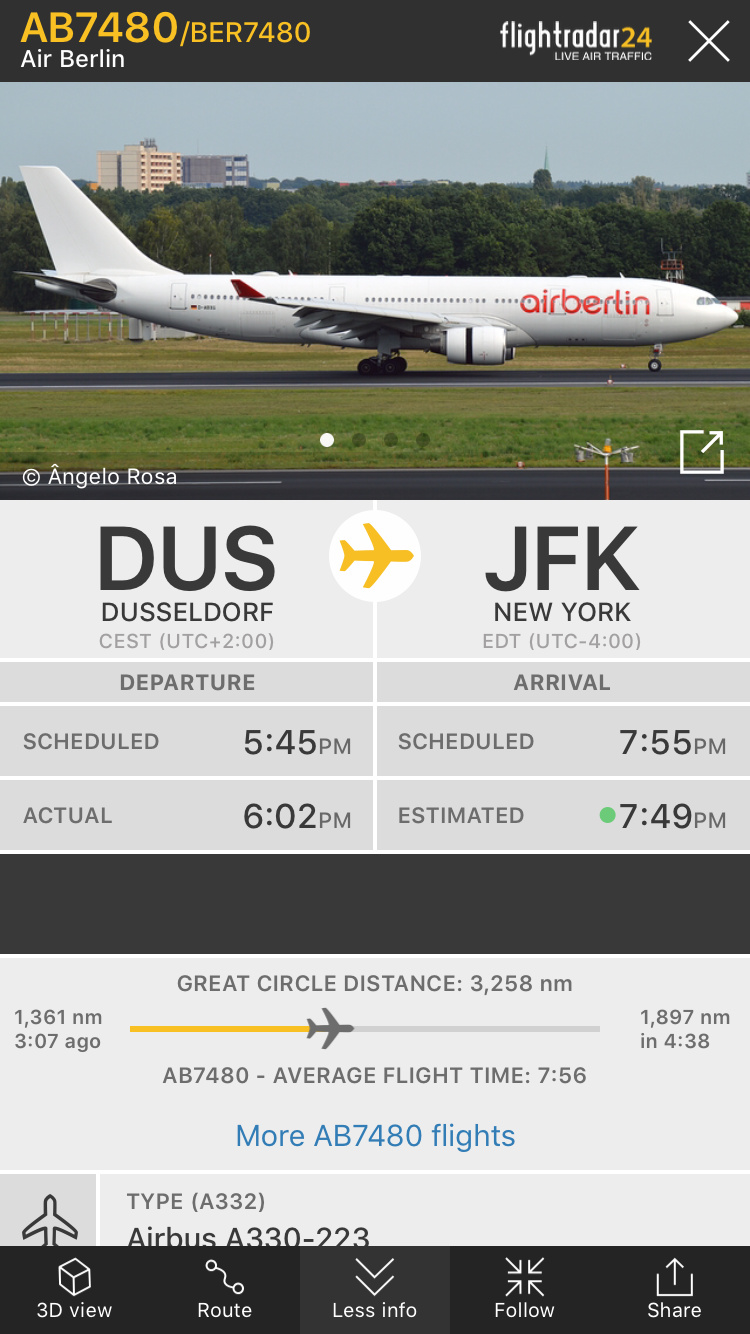Close the AB7480 flight details panel

708,41
